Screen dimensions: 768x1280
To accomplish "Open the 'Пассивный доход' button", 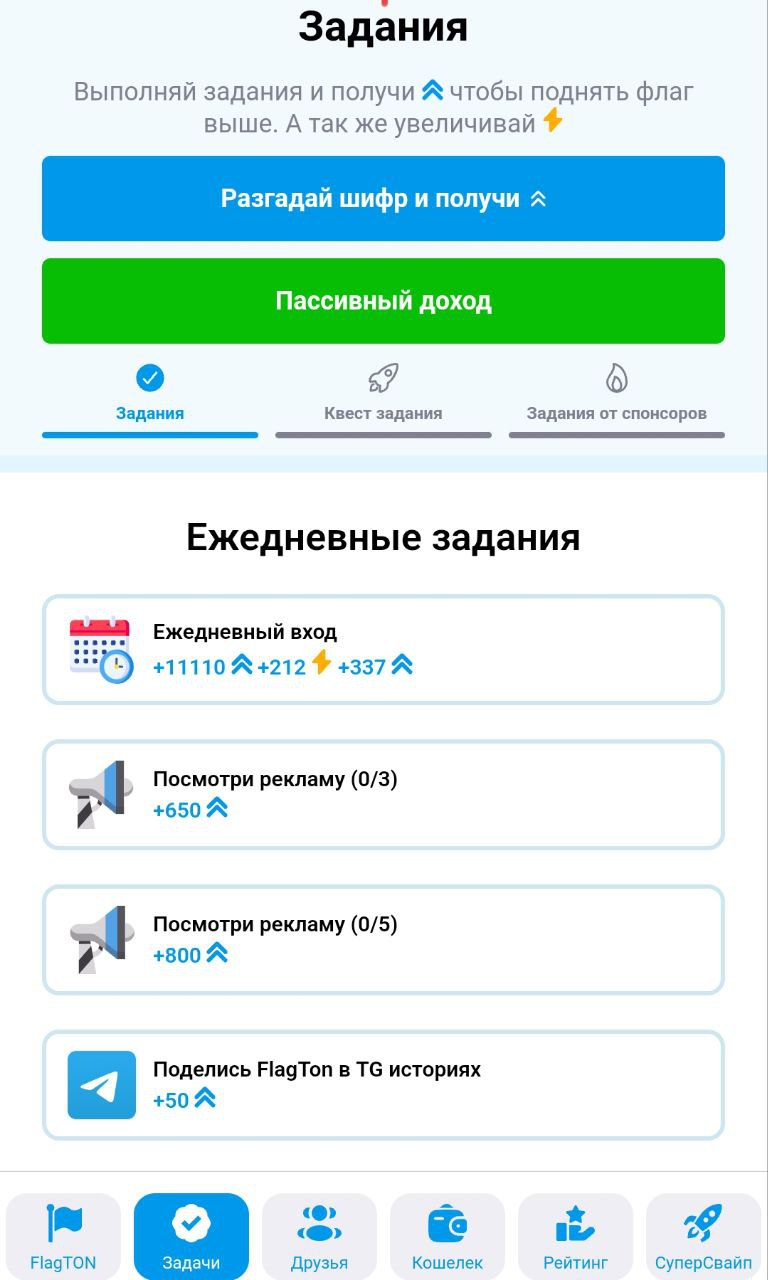I will 383,301.
